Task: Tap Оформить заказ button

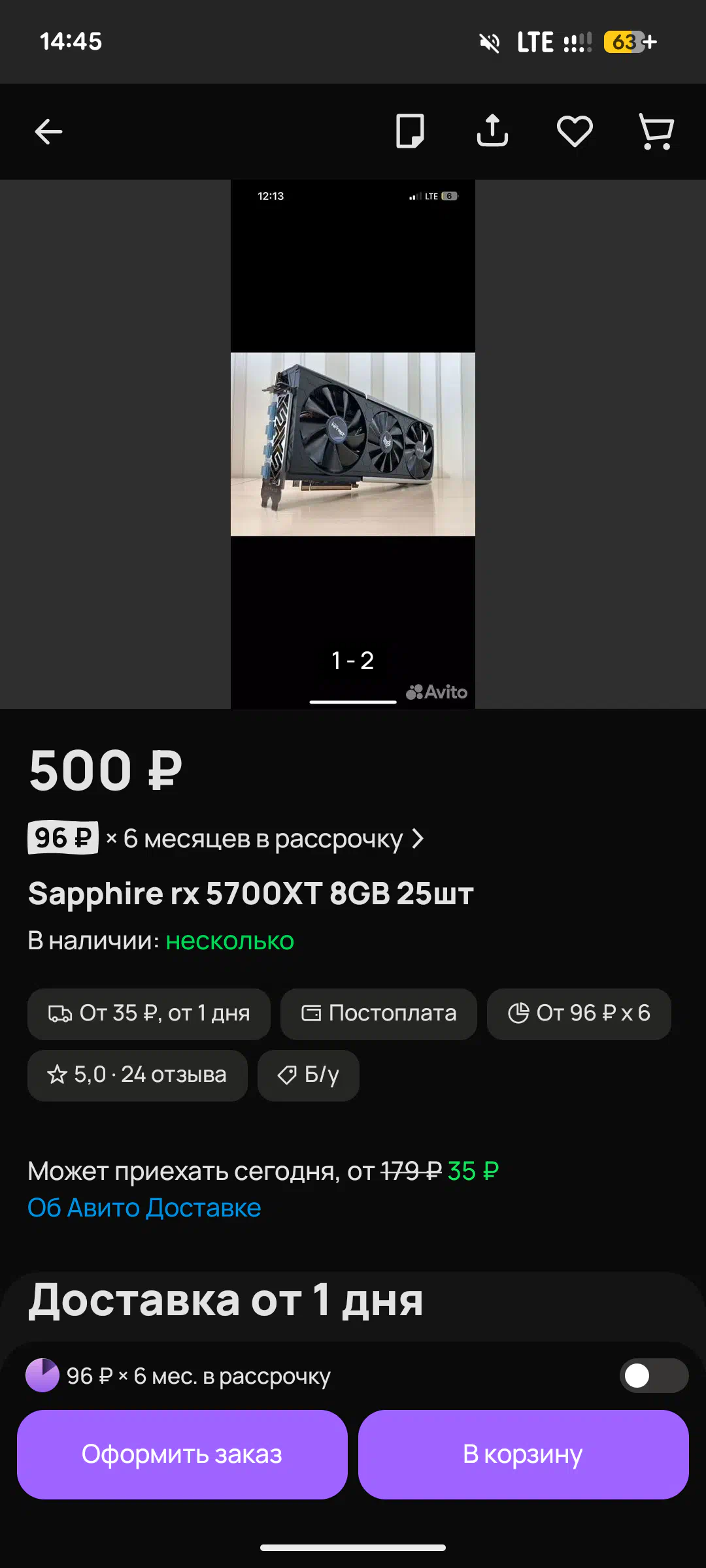Action: tap(182, 1454)
